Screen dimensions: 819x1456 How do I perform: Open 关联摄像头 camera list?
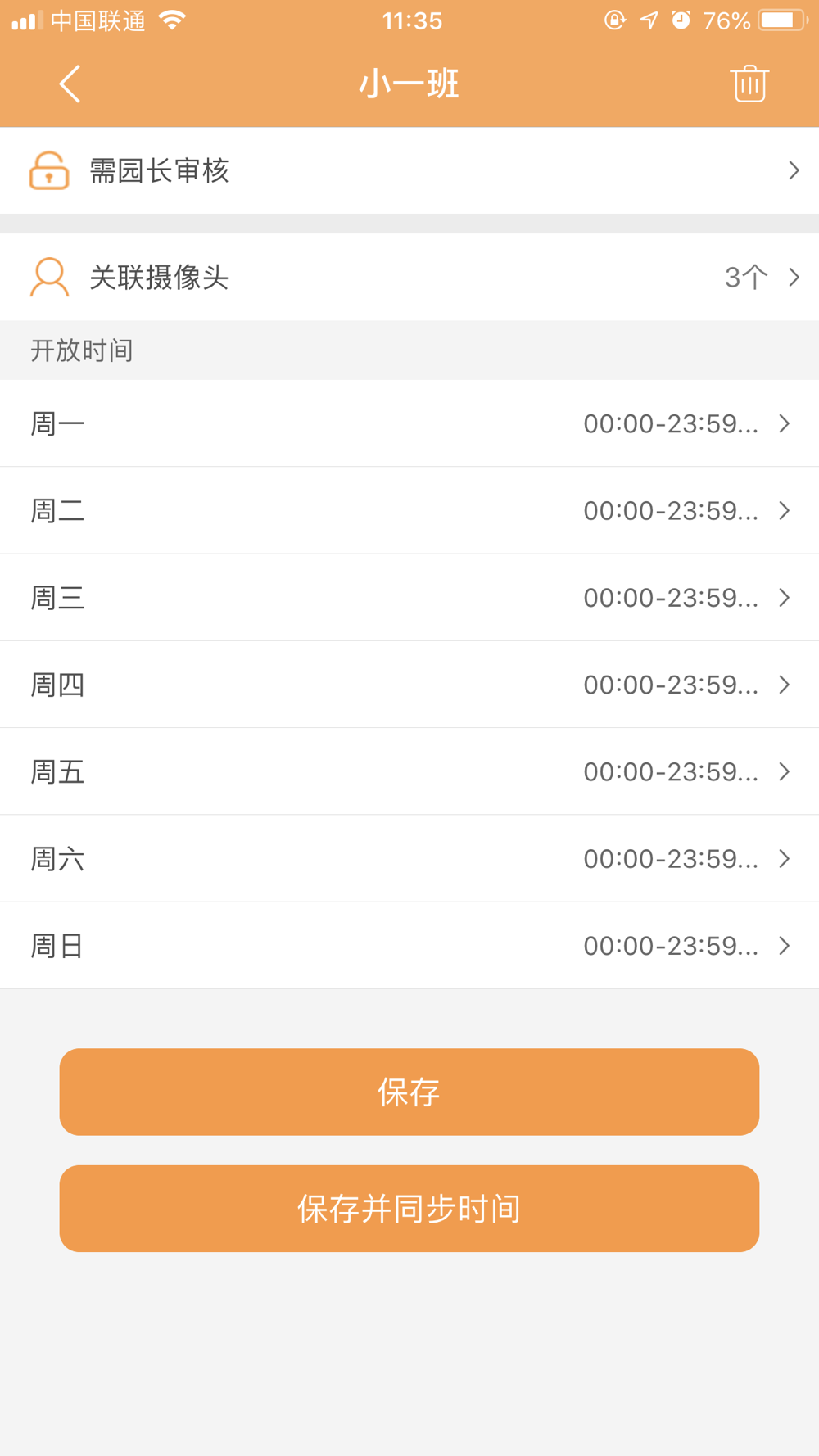[409, 277]
